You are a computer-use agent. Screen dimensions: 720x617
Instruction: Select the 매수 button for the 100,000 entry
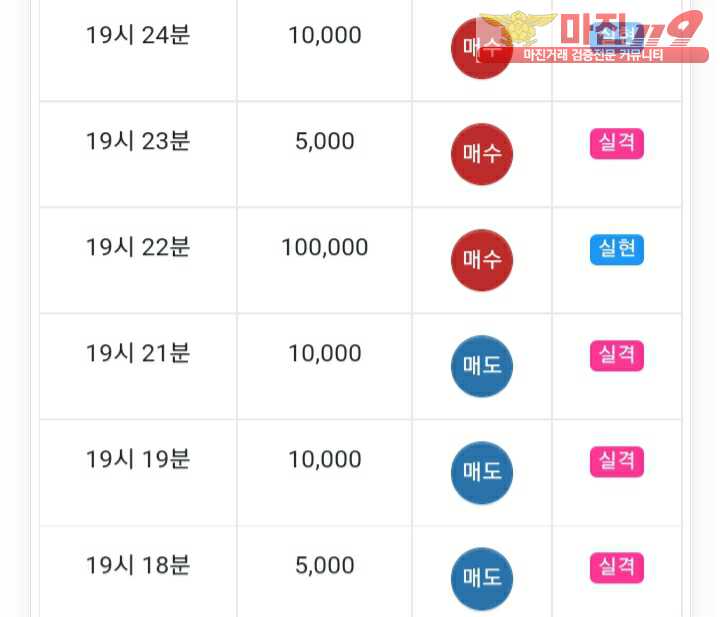[x=482, y=260]
